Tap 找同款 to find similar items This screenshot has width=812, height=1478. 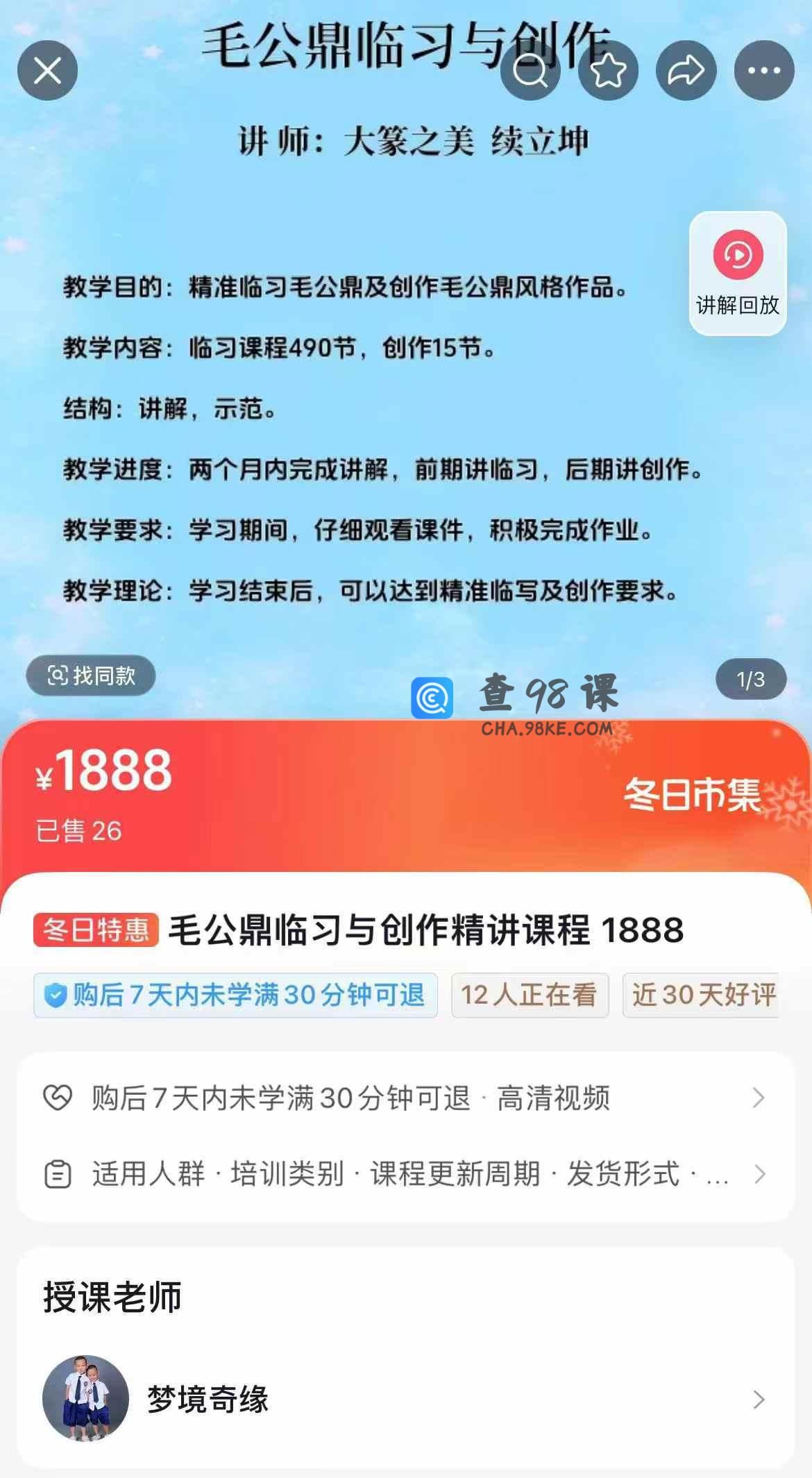(91, 675)
